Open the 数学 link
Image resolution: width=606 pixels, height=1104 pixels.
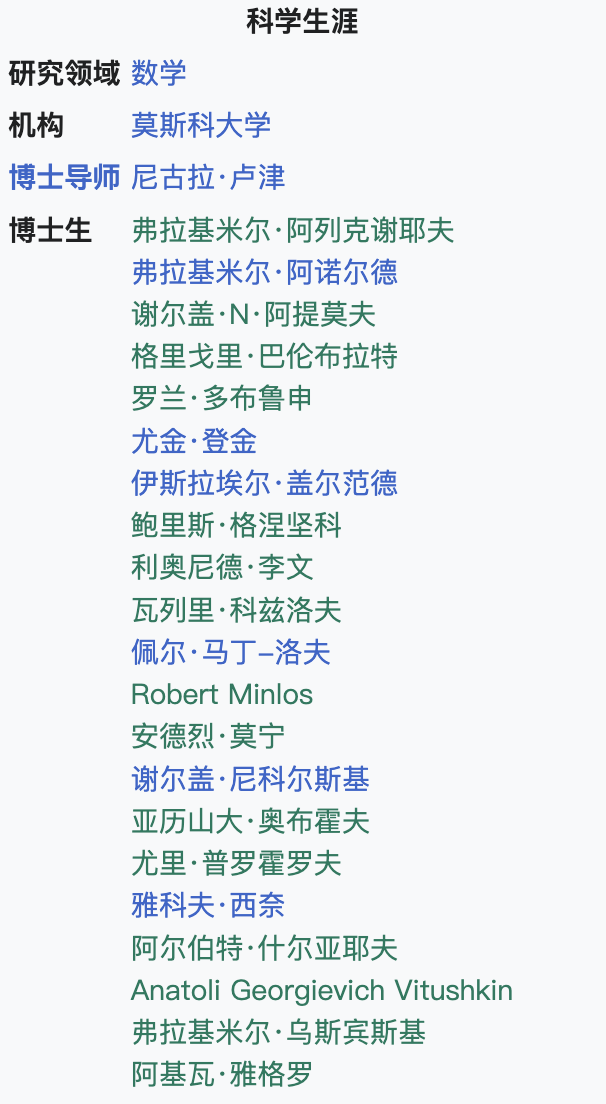coord(158,73)
